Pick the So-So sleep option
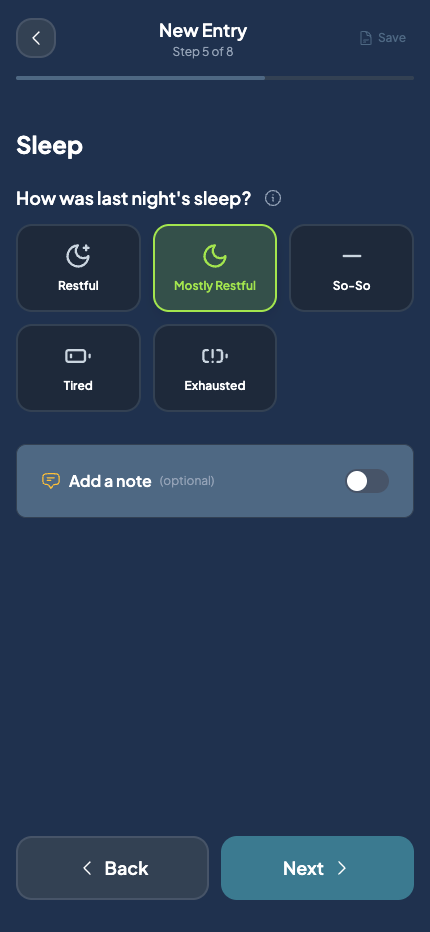The height and width of the screenshot is (932, 430). point(351,268)
